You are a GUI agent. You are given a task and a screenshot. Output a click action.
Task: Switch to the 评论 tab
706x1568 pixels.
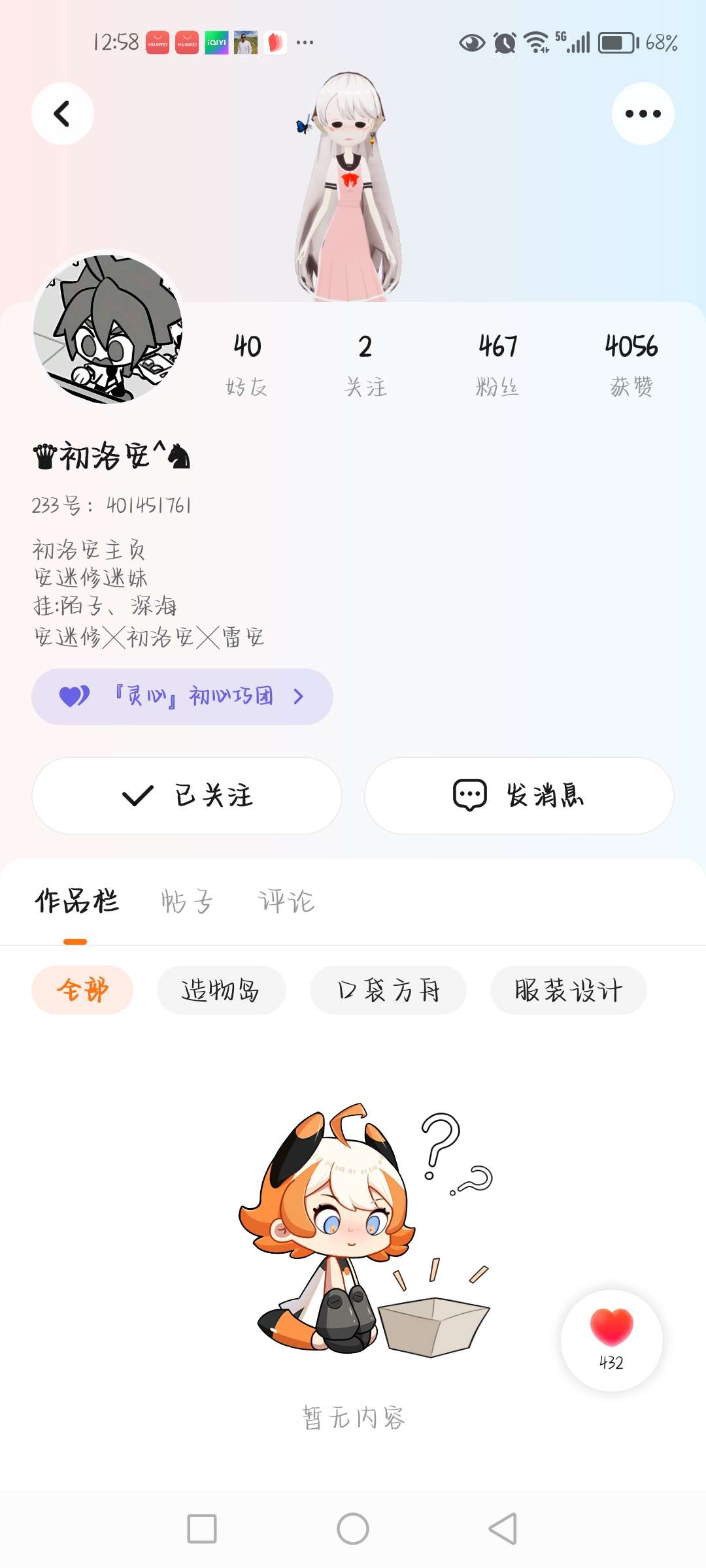[x=286, y=902]
